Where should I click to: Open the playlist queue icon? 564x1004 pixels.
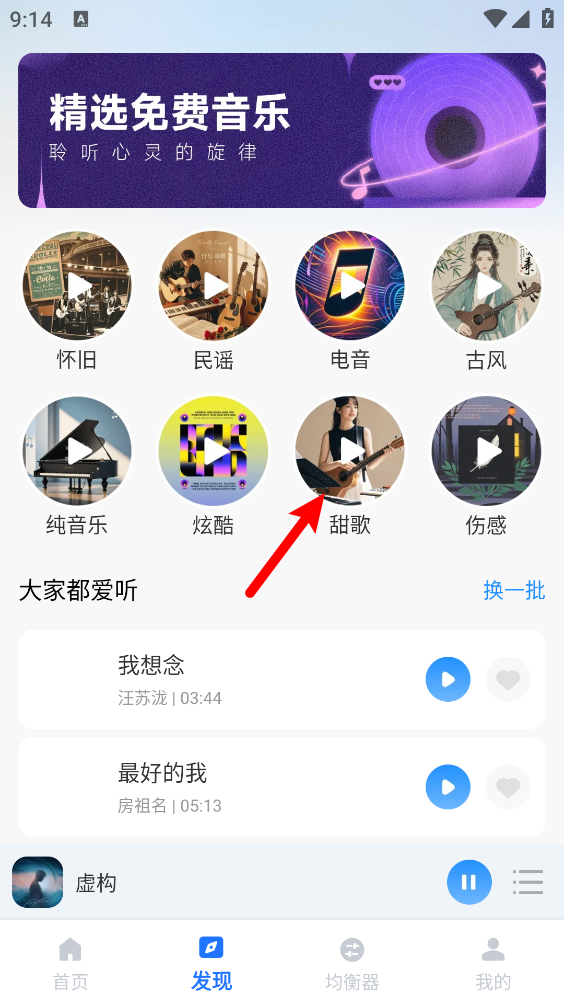(x=528, y=882)
